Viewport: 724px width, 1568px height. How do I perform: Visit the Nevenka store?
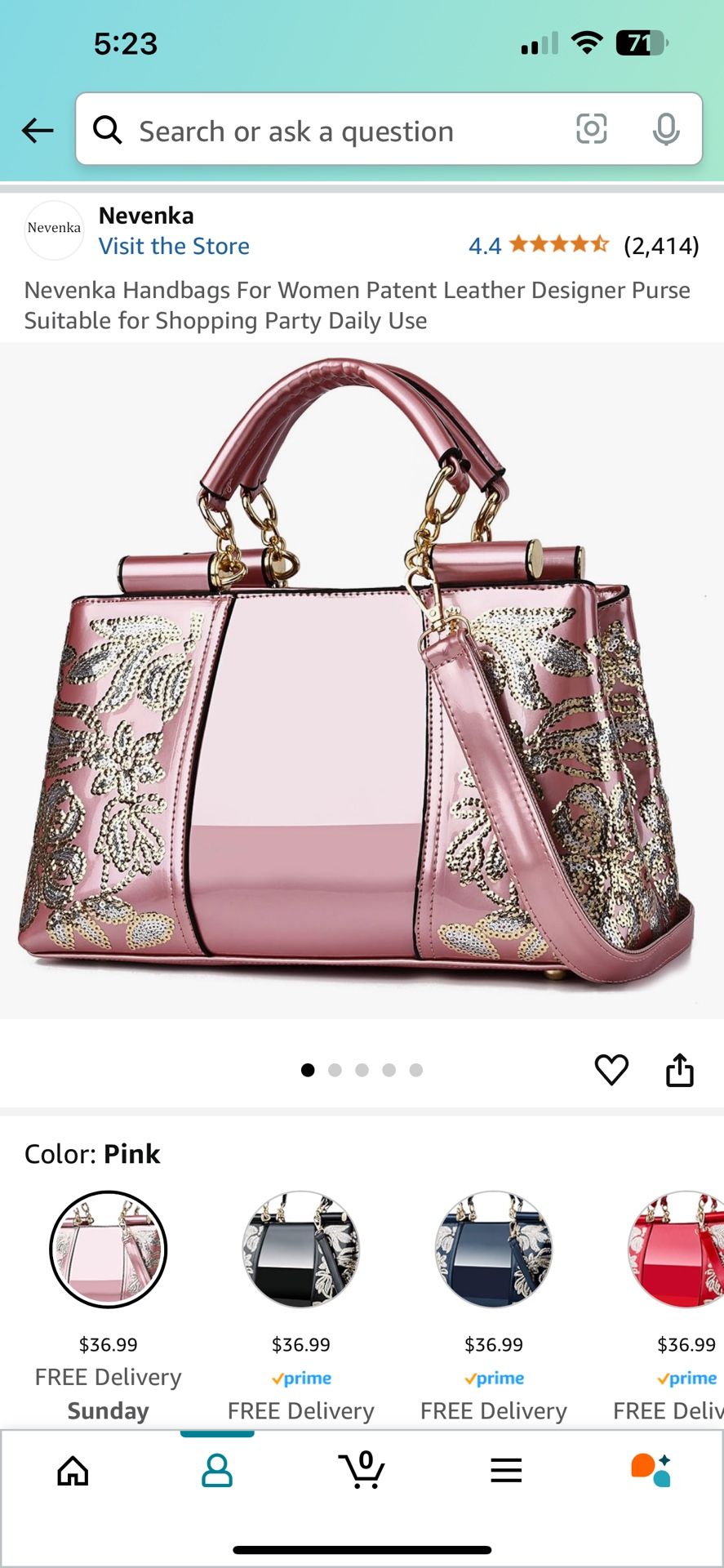pos(174,246)
